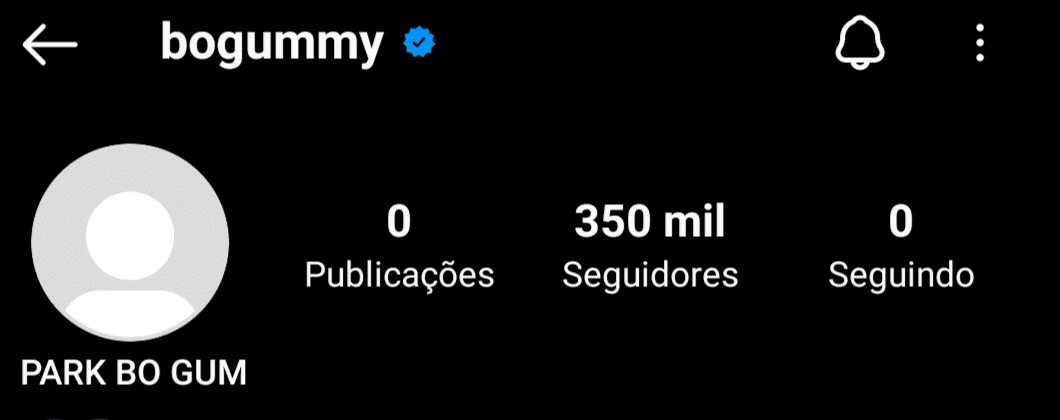The width and height of the screenshot is (1060, 420).
Task: View the bogummy profile picture
Action: tap(130, 242)
